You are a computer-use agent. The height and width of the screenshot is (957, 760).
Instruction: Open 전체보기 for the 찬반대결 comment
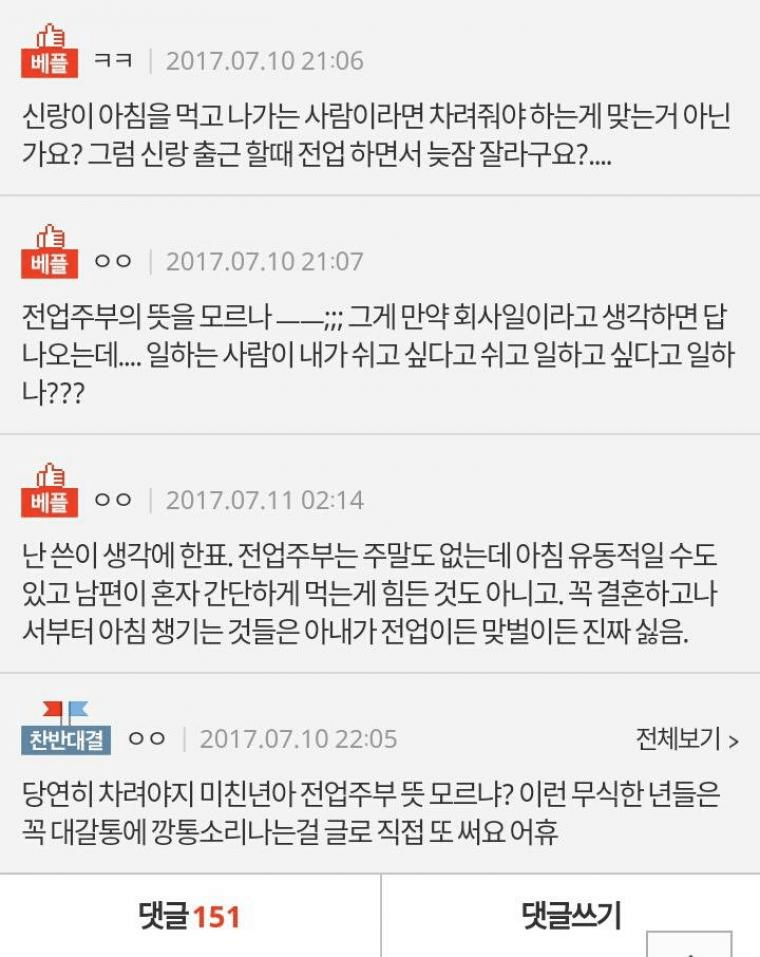[x=687, y=740]
